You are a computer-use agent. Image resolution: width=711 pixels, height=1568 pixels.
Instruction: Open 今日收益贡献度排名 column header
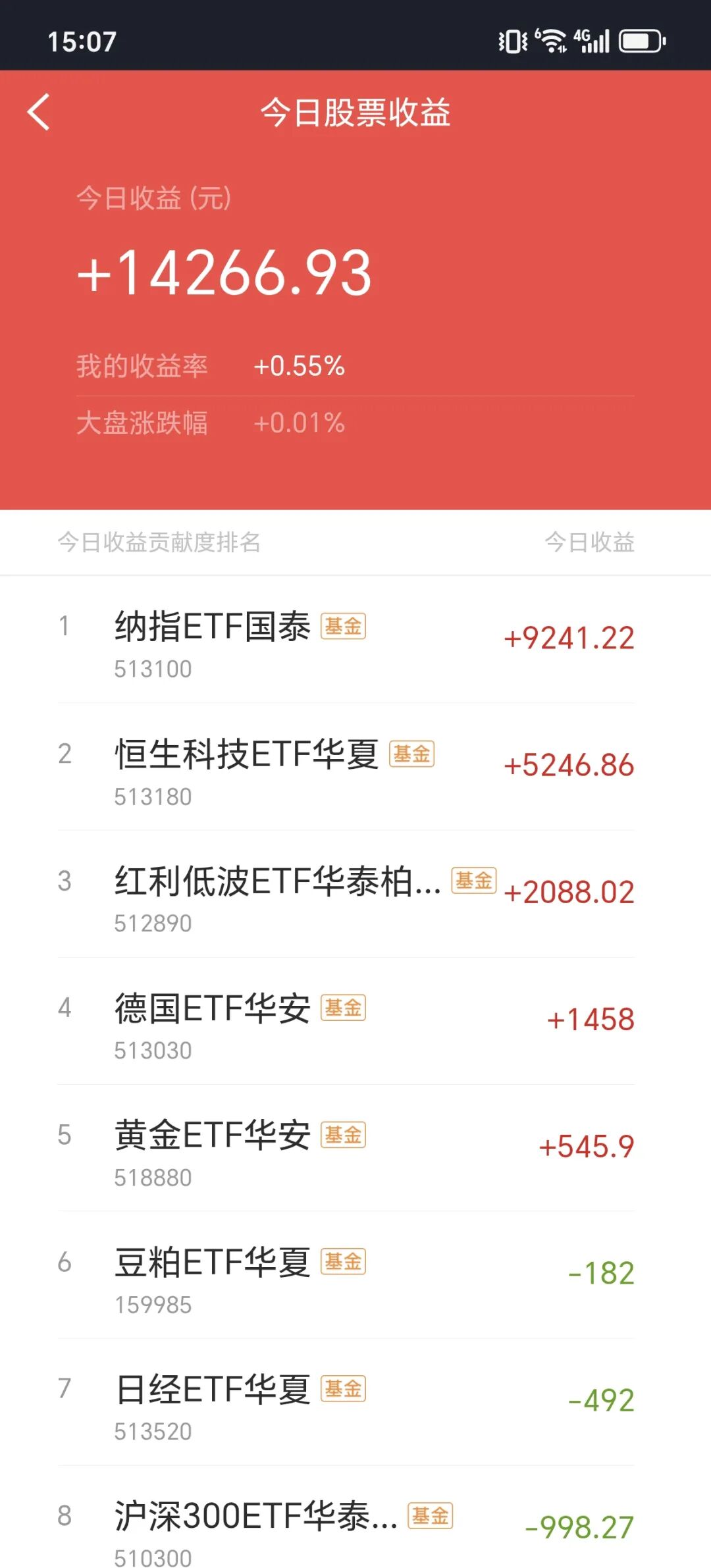[158, 544]
